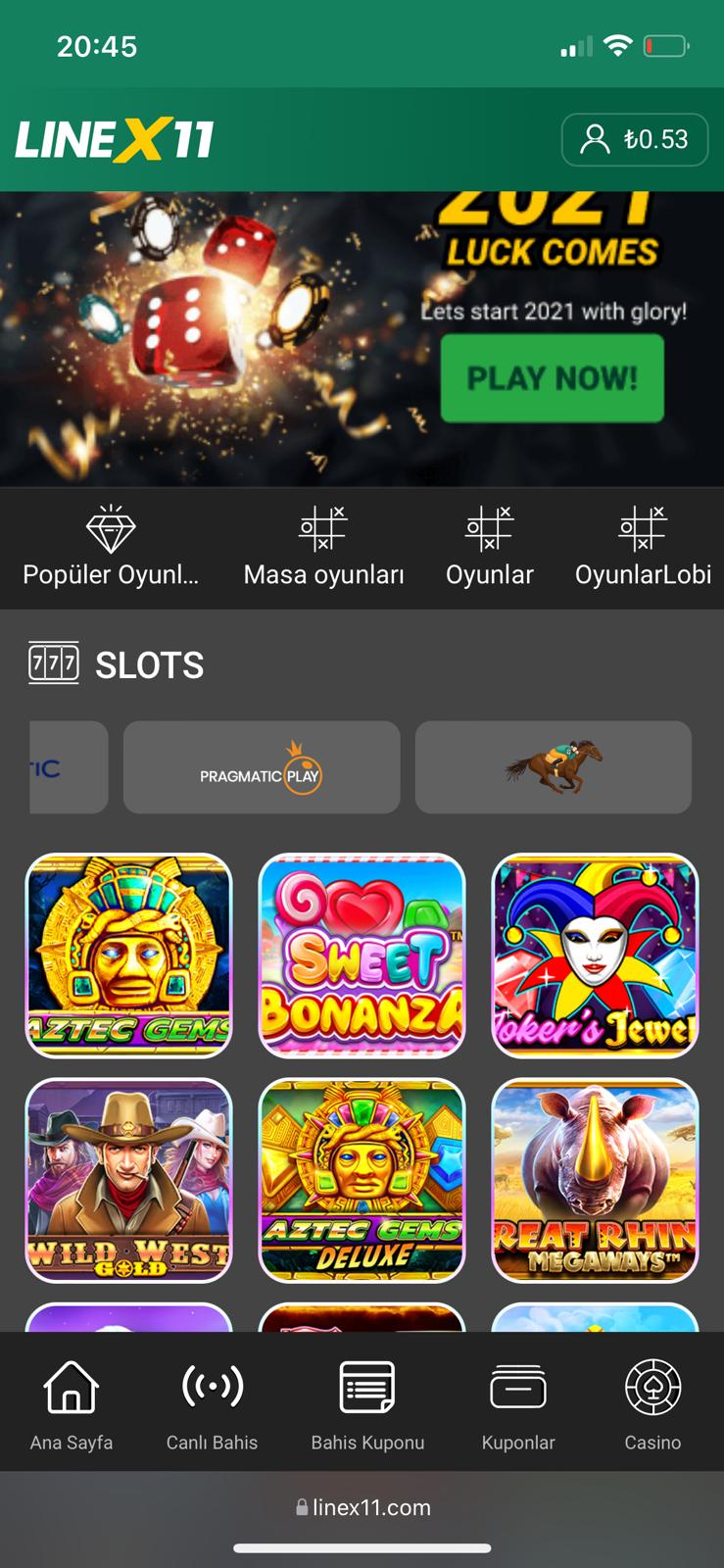This screenshot has height=1568, width=724.
Task: Open the account balance button
Action: [x=634, y=139]
